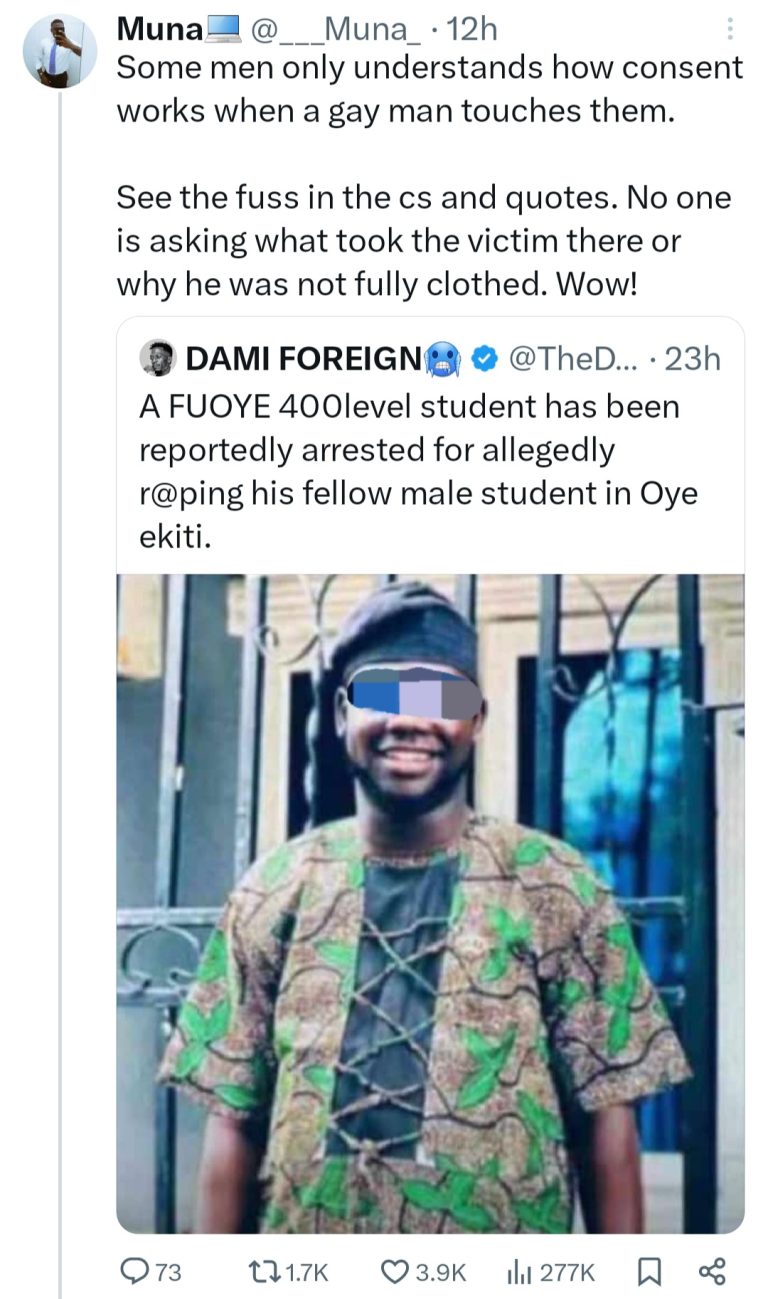Expand the photo in the quoted tweet

[x=430, y=902]
